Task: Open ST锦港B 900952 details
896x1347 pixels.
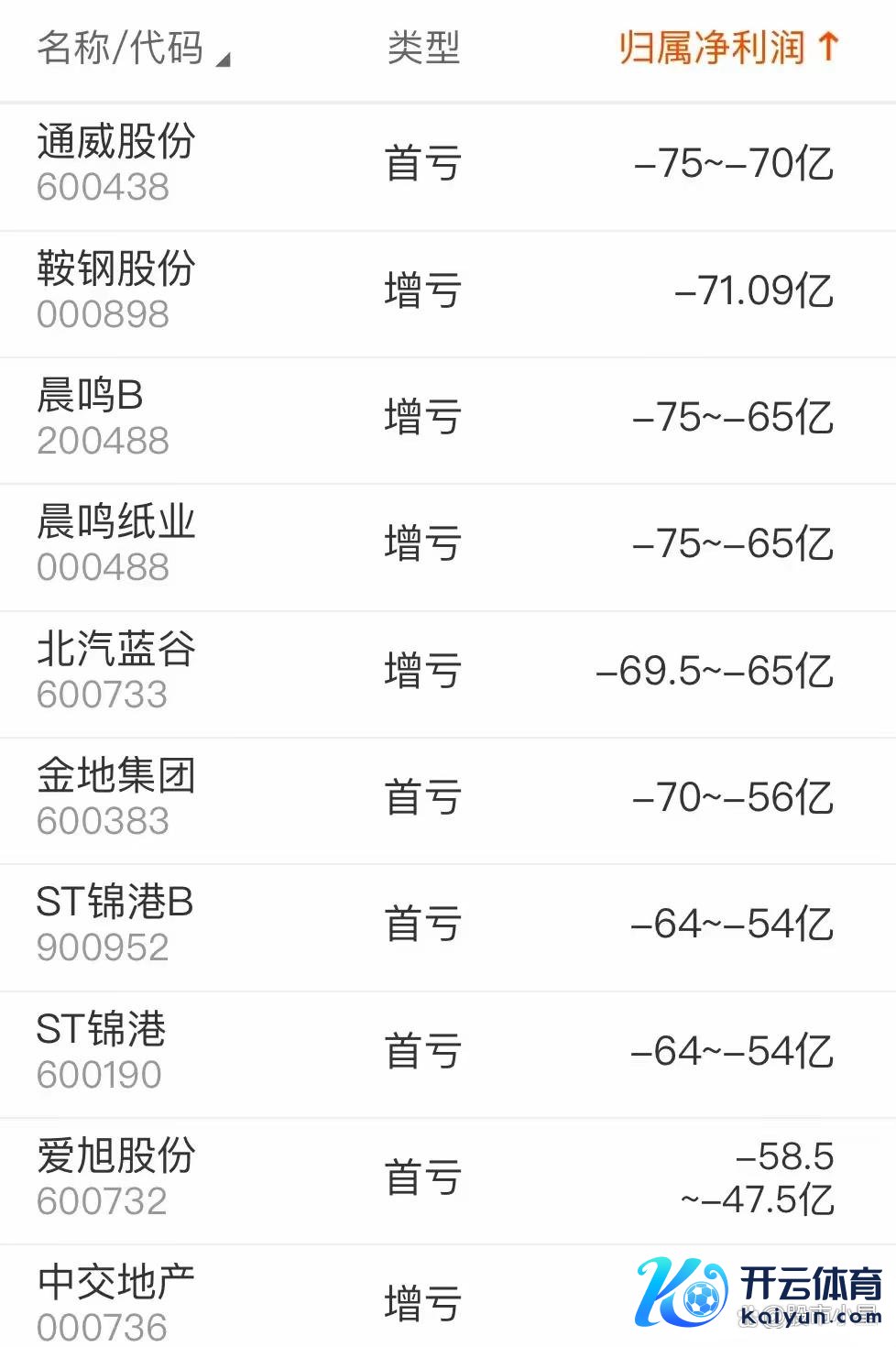Action: pyautogui.click(x=115, y=924)
